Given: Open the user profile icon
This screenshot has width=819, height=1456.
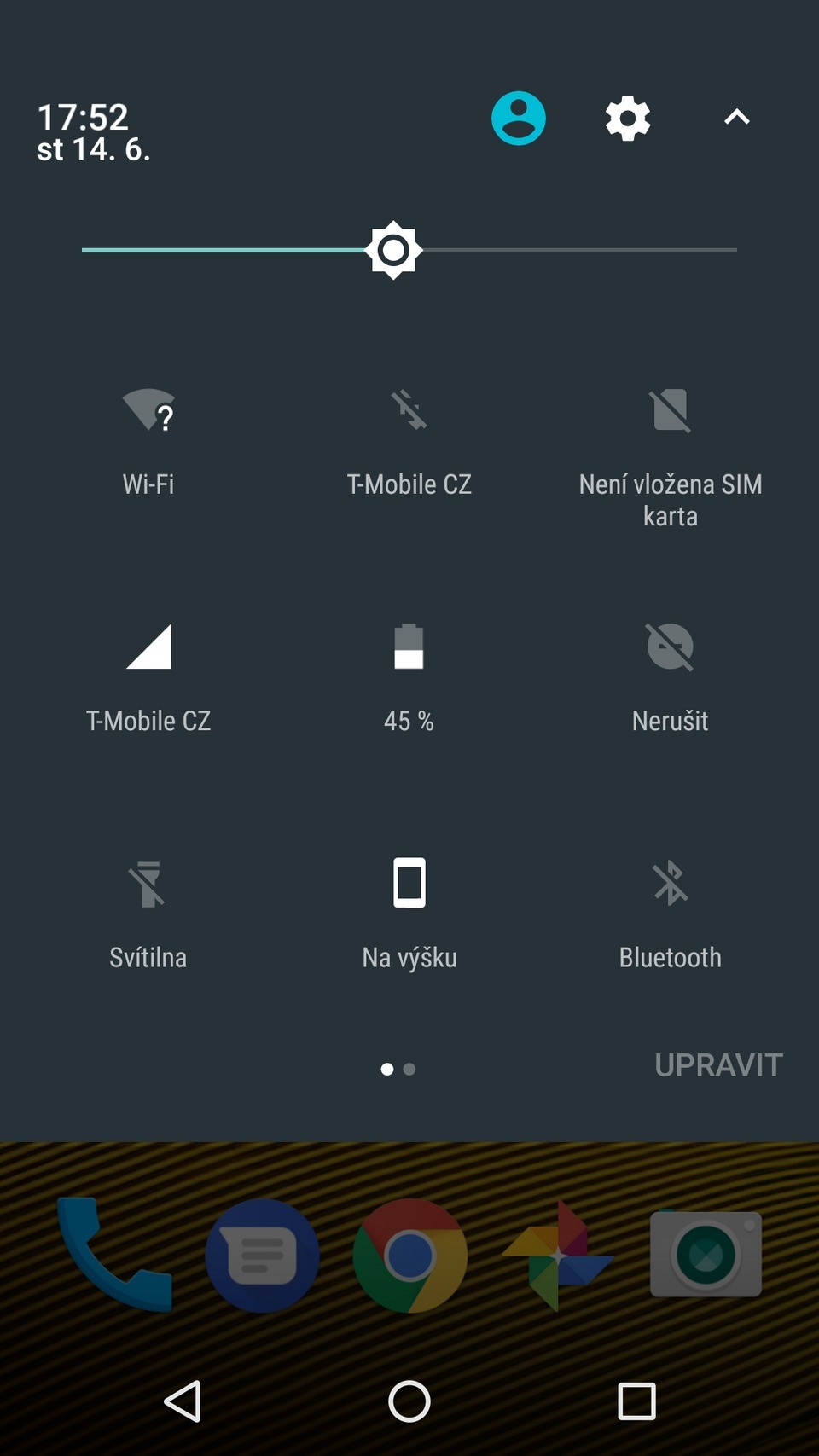Looking at the screenshot, I should tap(519, 118).
